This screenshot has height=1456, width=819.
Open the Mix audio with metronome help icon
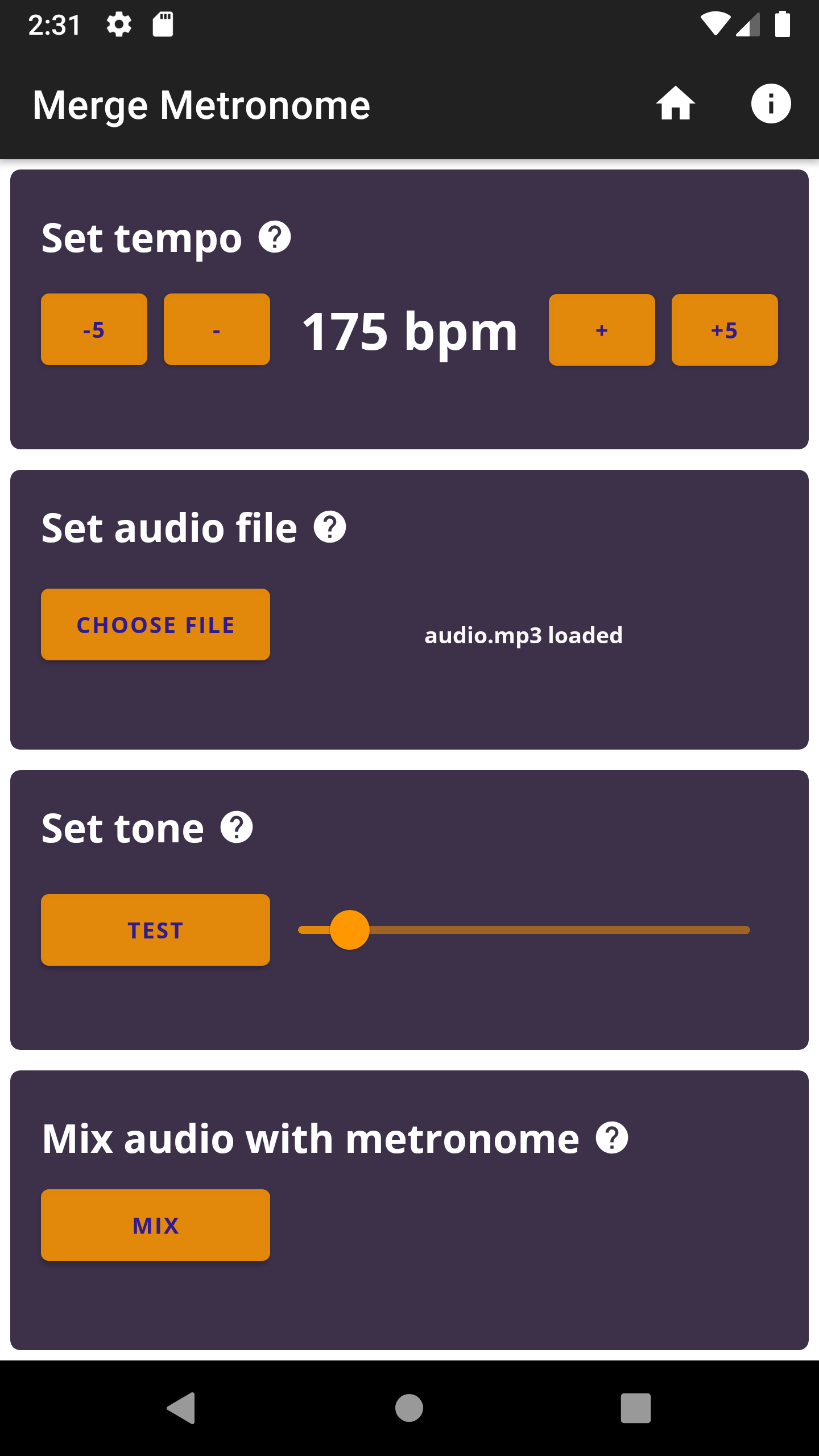tap(613, 1138)
